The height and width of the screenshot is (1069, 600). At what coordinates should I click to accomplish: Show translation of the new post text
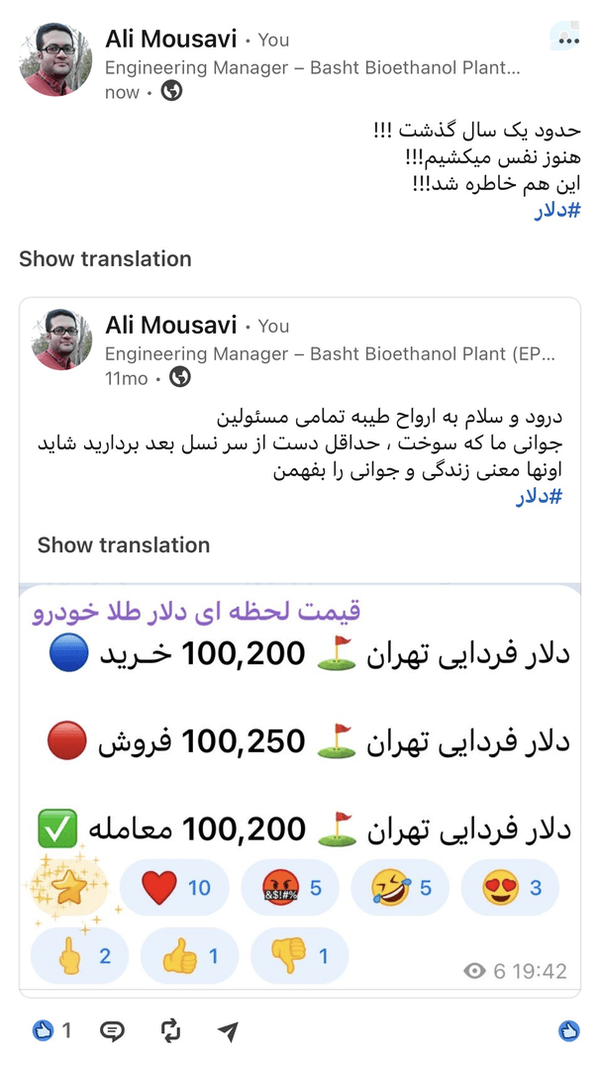pyautogui.click(x=105, y=259)
